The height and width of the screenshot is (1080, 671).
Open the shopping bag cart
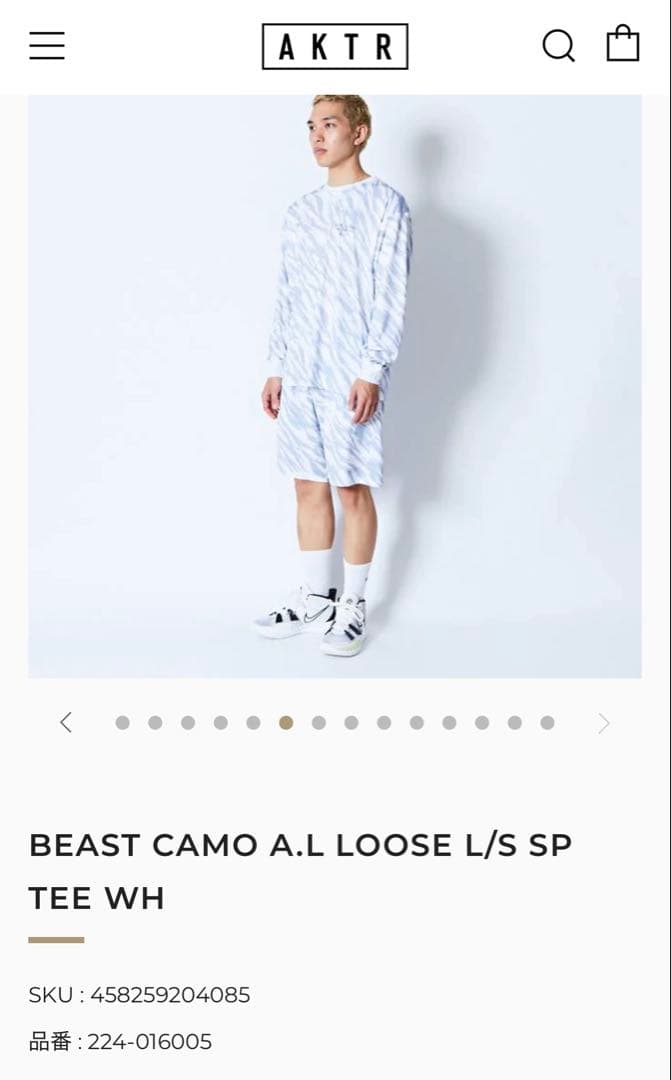tap(622, 44)
